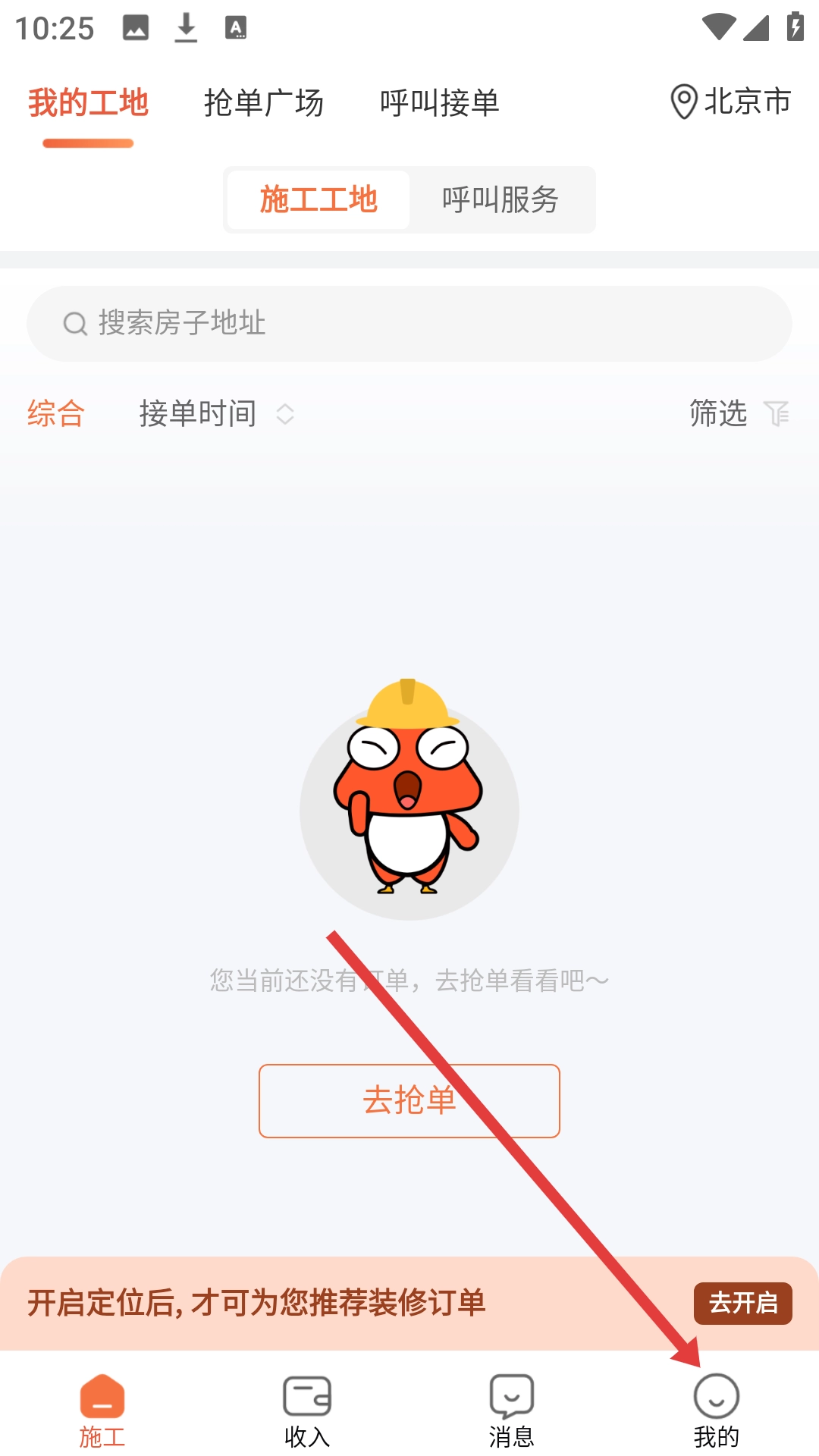This screenshot has height=1456, width=819.
Task: Select the 我的工地 tab
Action: click(x=88, y=103)
